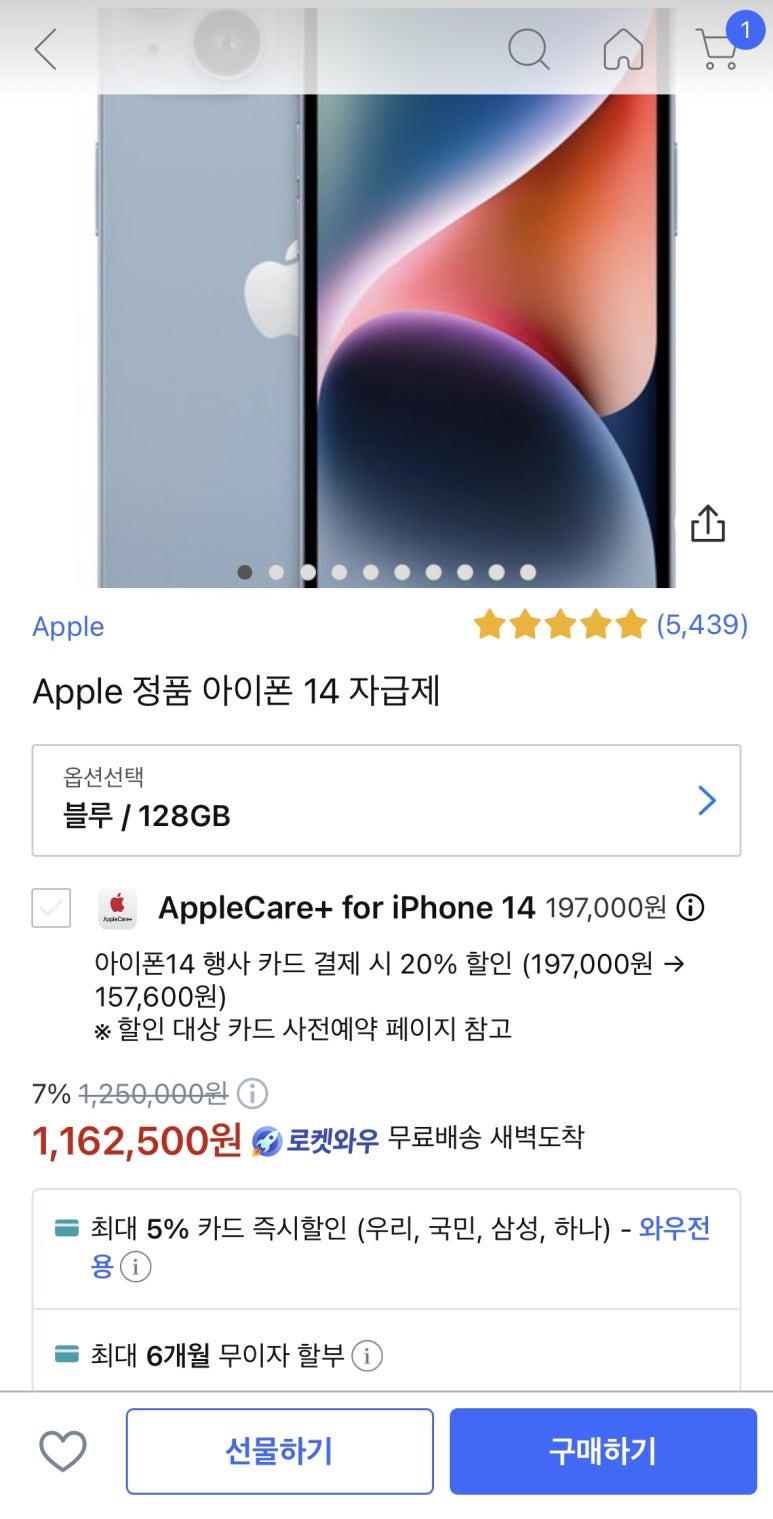The width and height of the screenshot is (773, 1519).
Task: Open the shopping cart
Action: tap(718, 48)
